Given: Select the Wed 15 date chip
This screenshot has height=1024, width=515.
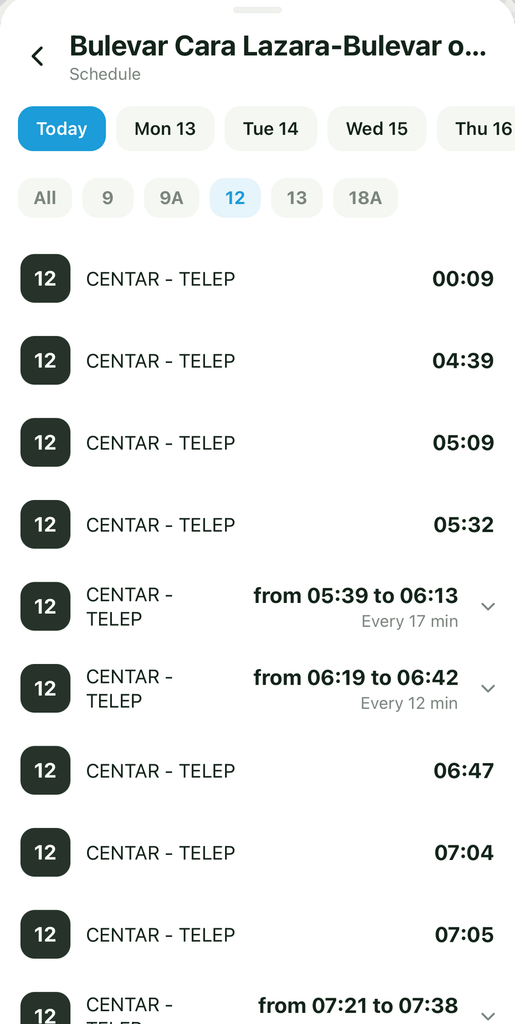Looking at the screenshot, I should [x=377, y=129].
